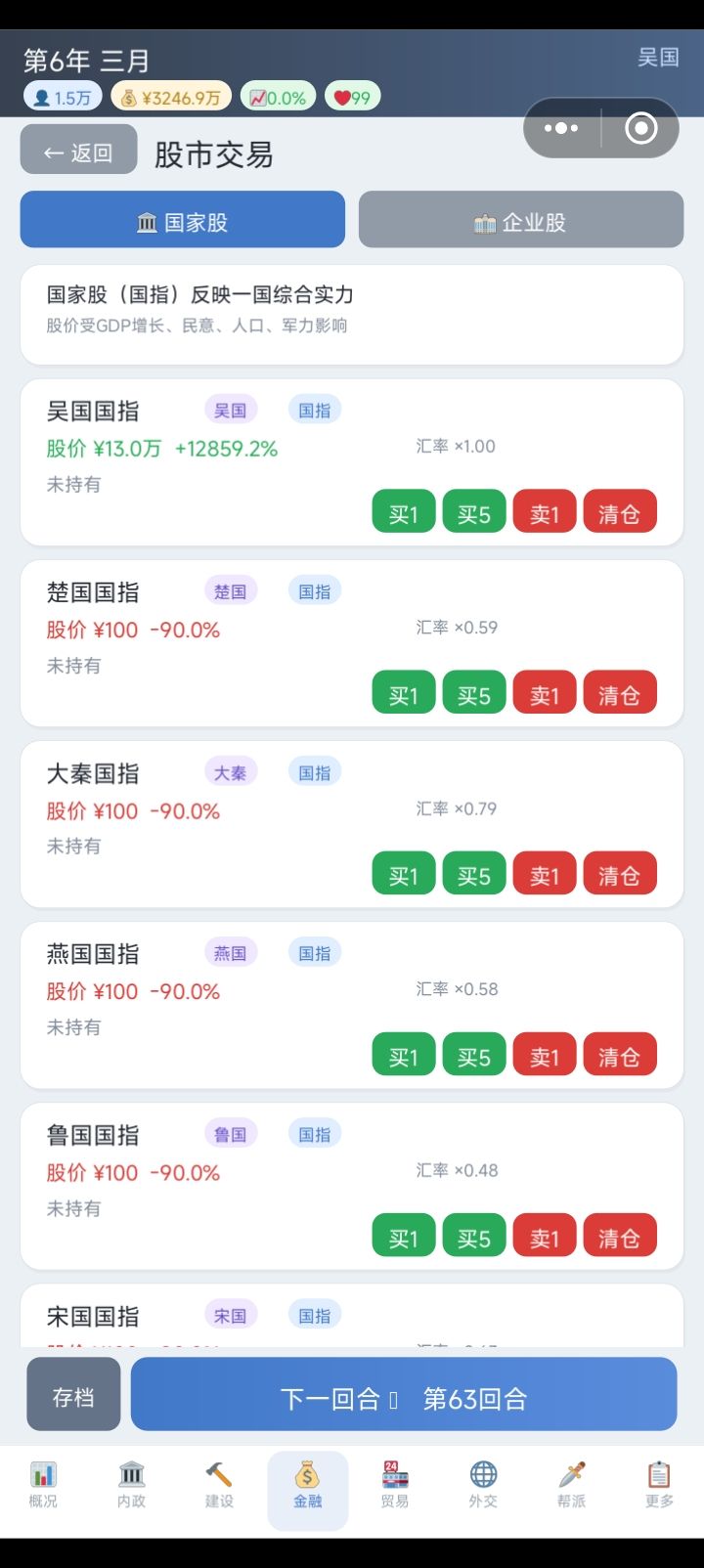Switch to the 建设 tab
Image resolution: width=704 pixels, height=1568 pixels.
[219, 1485]
